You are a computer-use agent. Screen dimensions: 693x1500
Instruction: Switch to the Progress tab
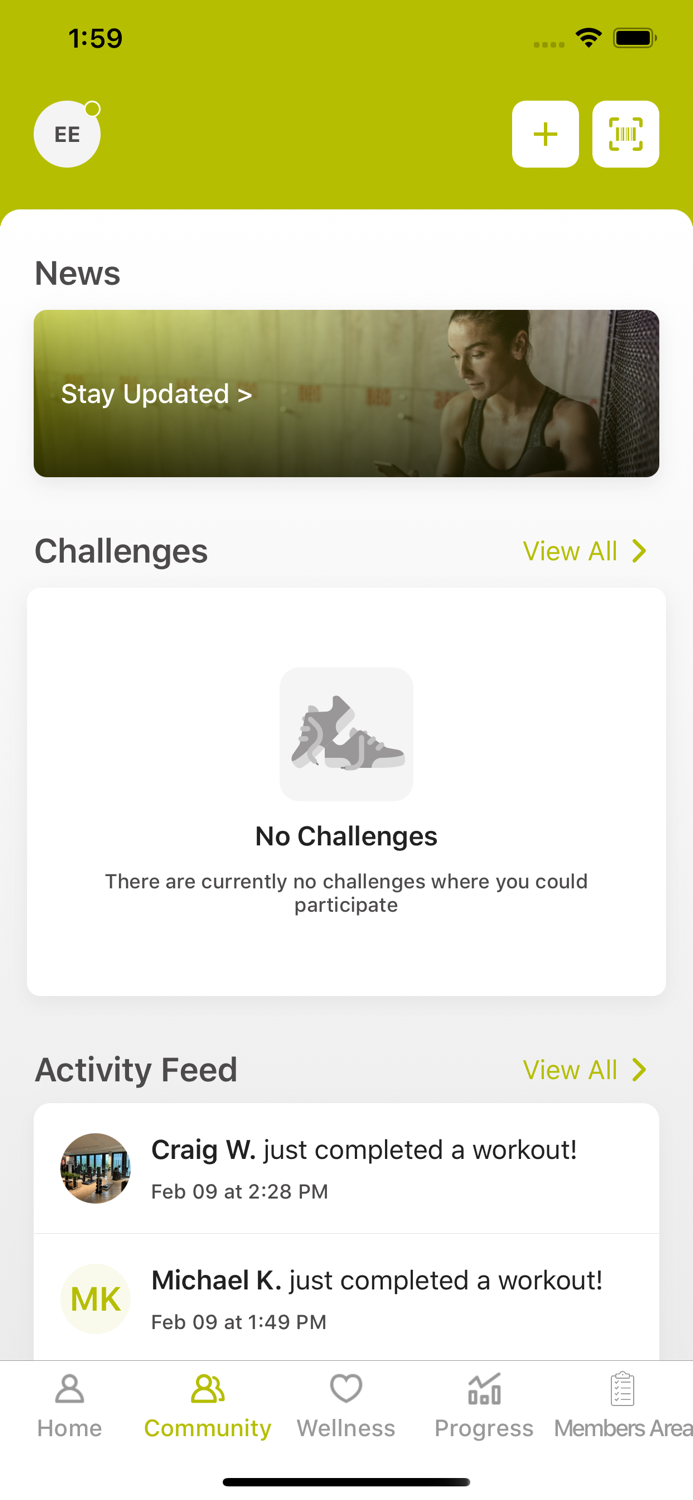click(484, 1405)
